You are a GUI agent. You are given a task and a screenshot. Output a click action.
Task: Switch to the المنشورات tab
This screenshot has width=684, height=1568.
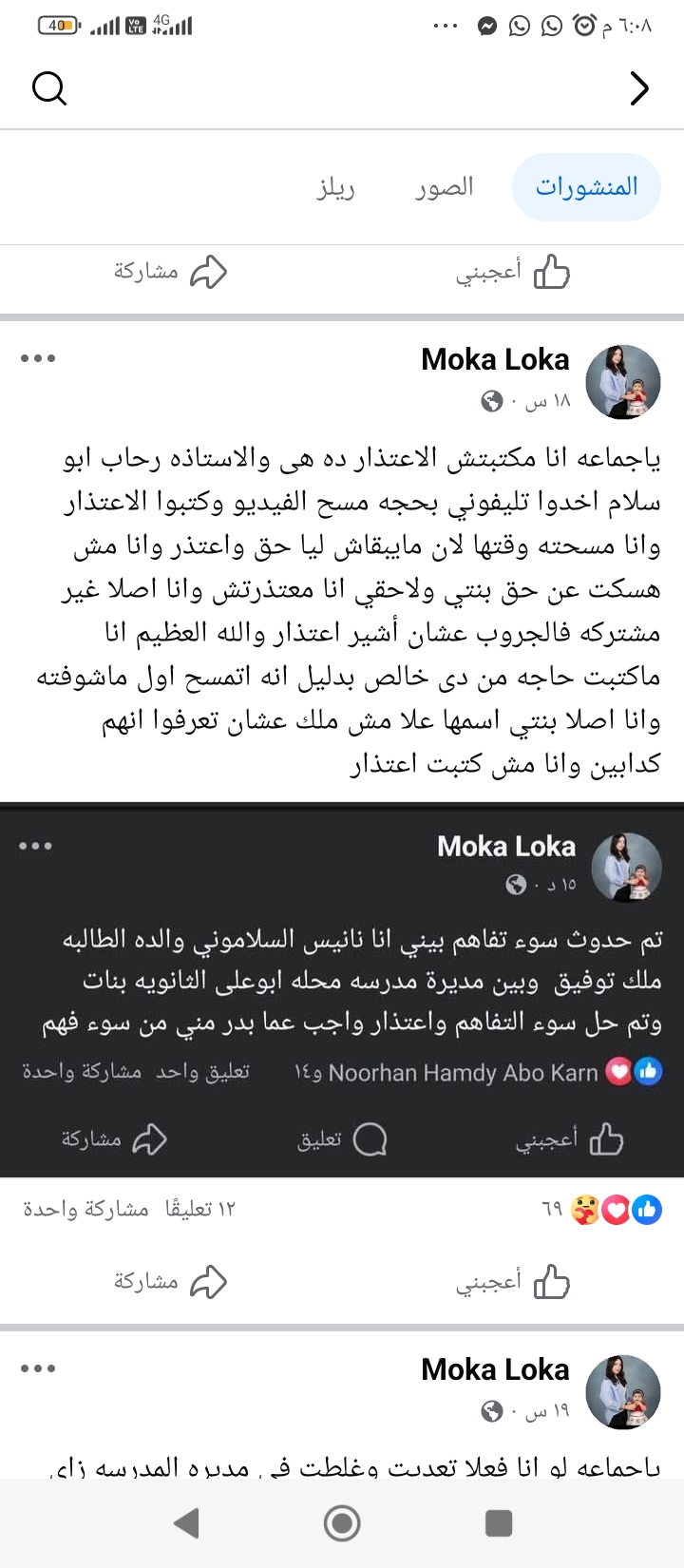(x=586, y=187)
